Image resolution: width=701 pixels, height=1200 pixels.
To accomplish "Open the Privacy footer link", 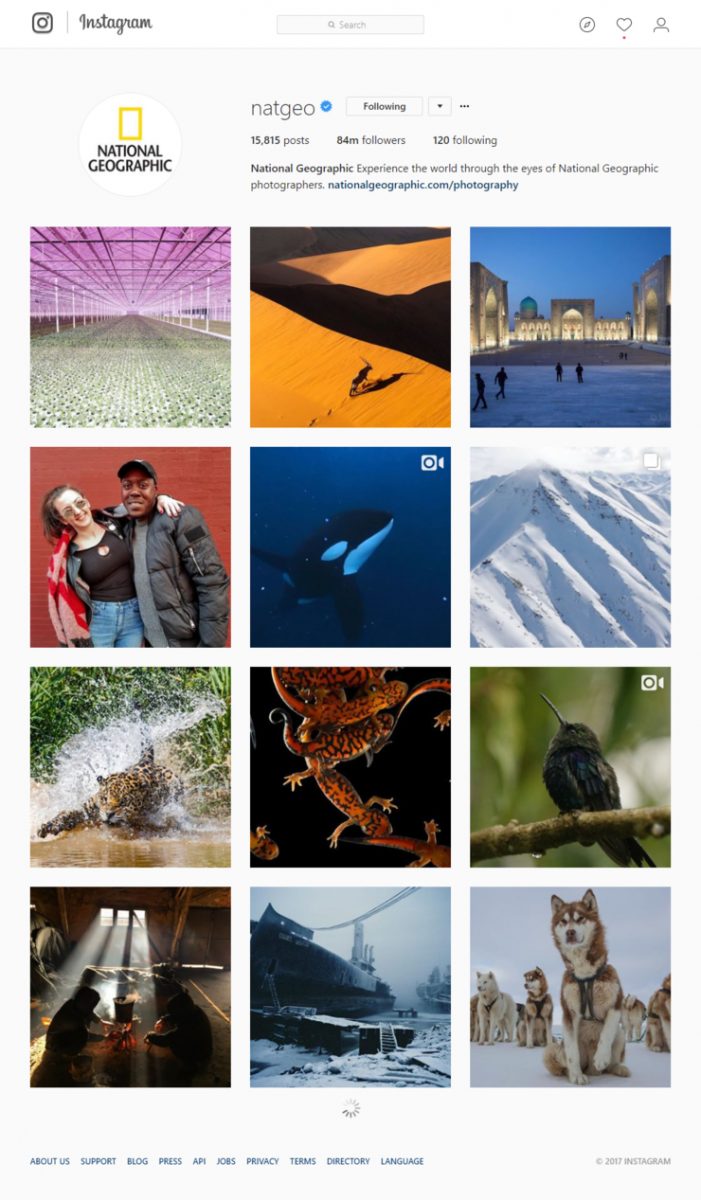I will [262, 1161].
